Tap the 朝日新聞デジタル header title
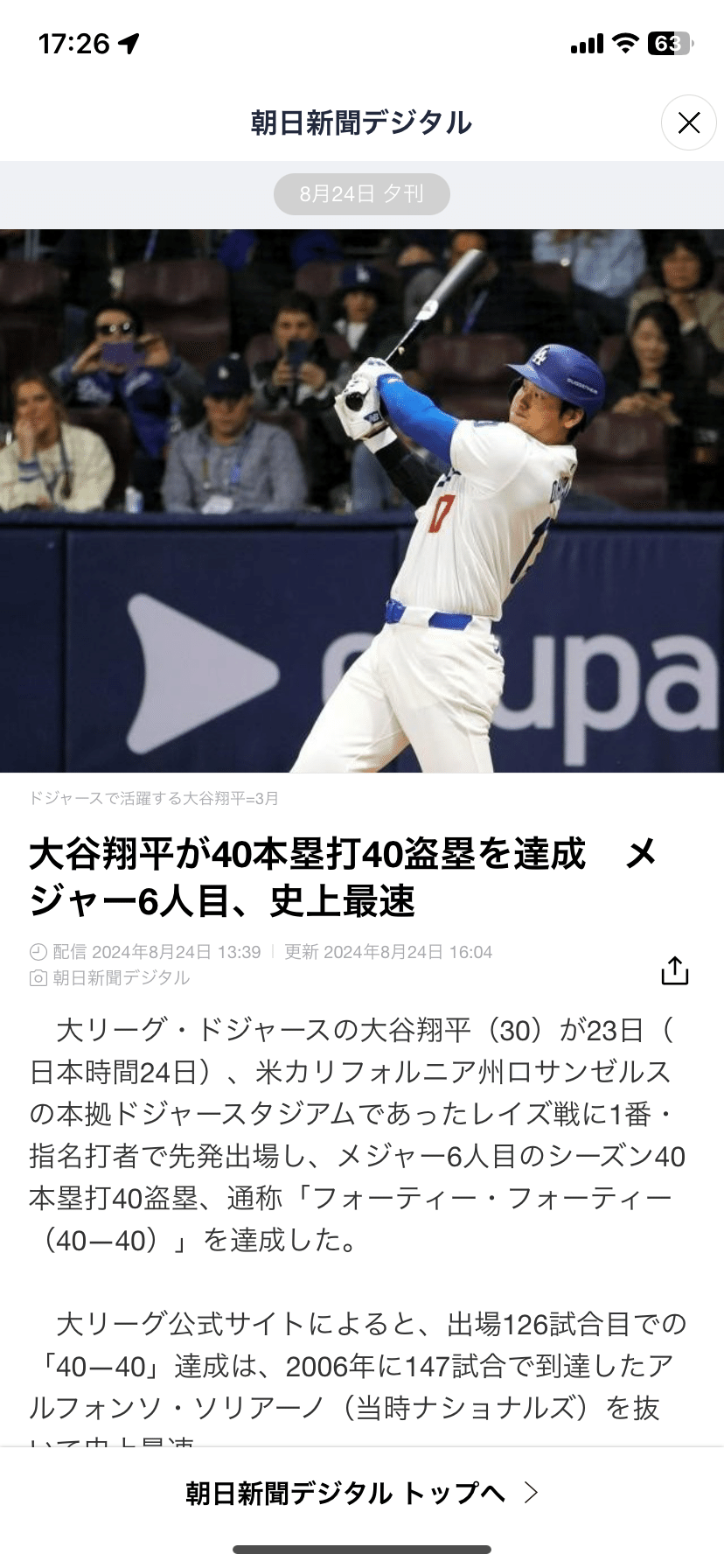Viewport: 724px width, 1568px height. [362, 122]
